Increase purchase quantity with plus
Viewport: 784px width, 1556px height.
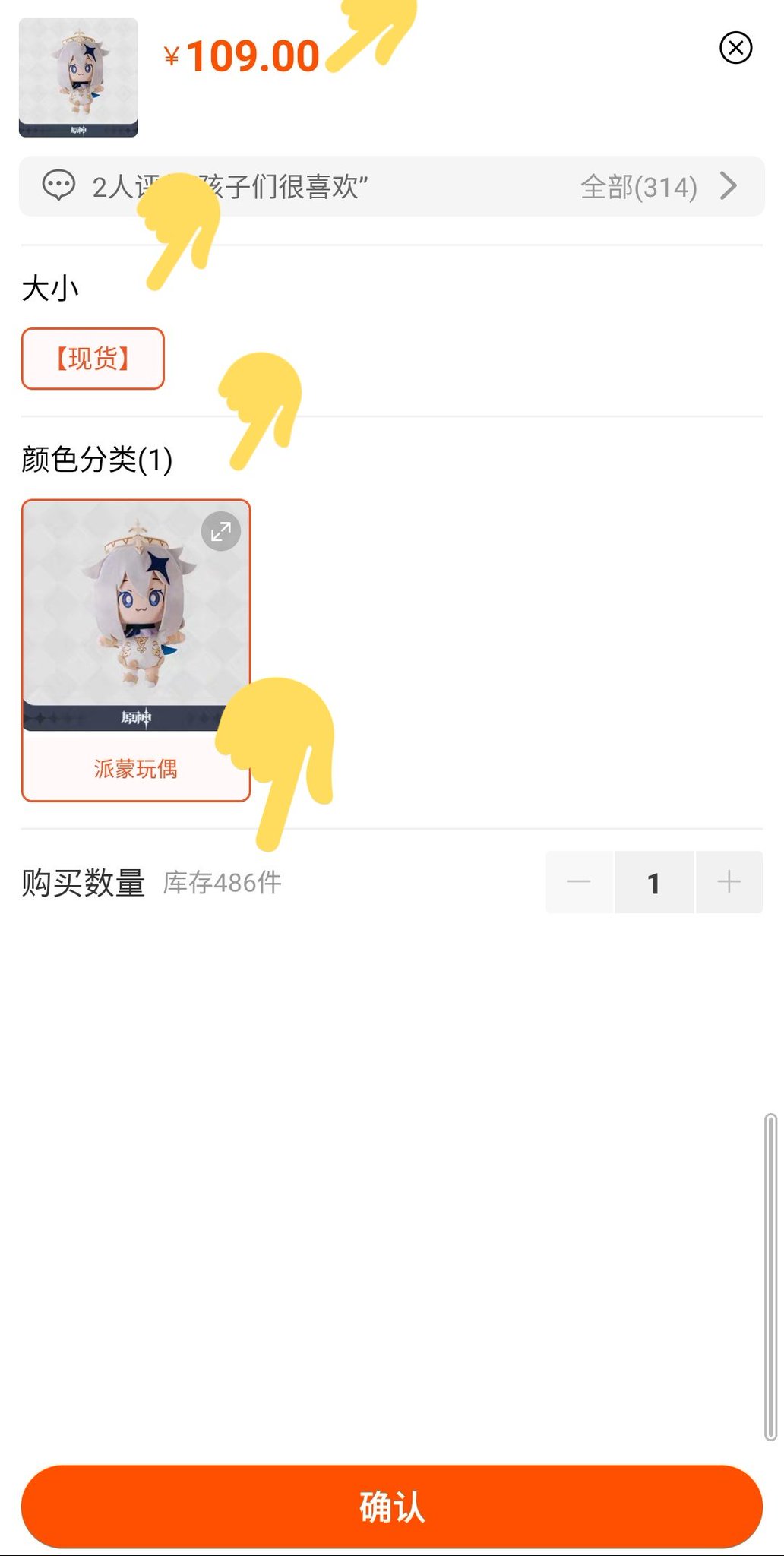[729, 882]
